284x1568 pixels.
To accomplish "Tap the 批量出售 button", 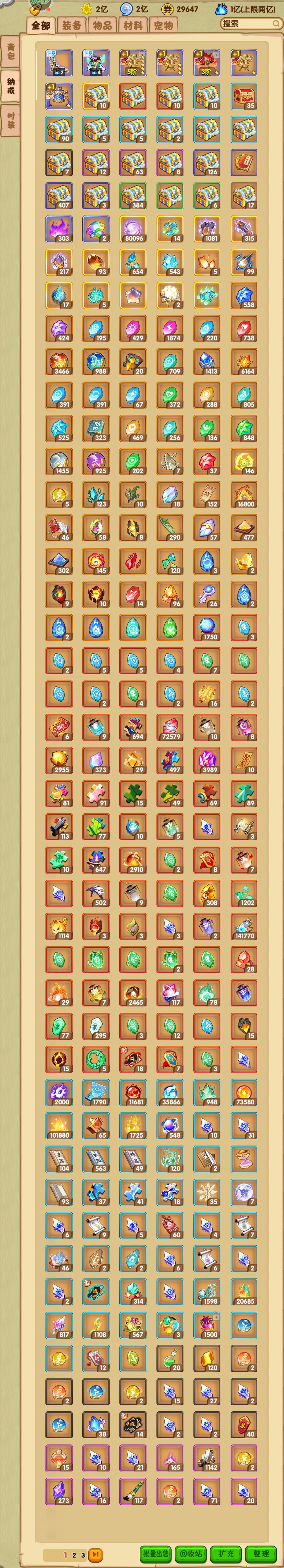I will tap(155, 1554).
